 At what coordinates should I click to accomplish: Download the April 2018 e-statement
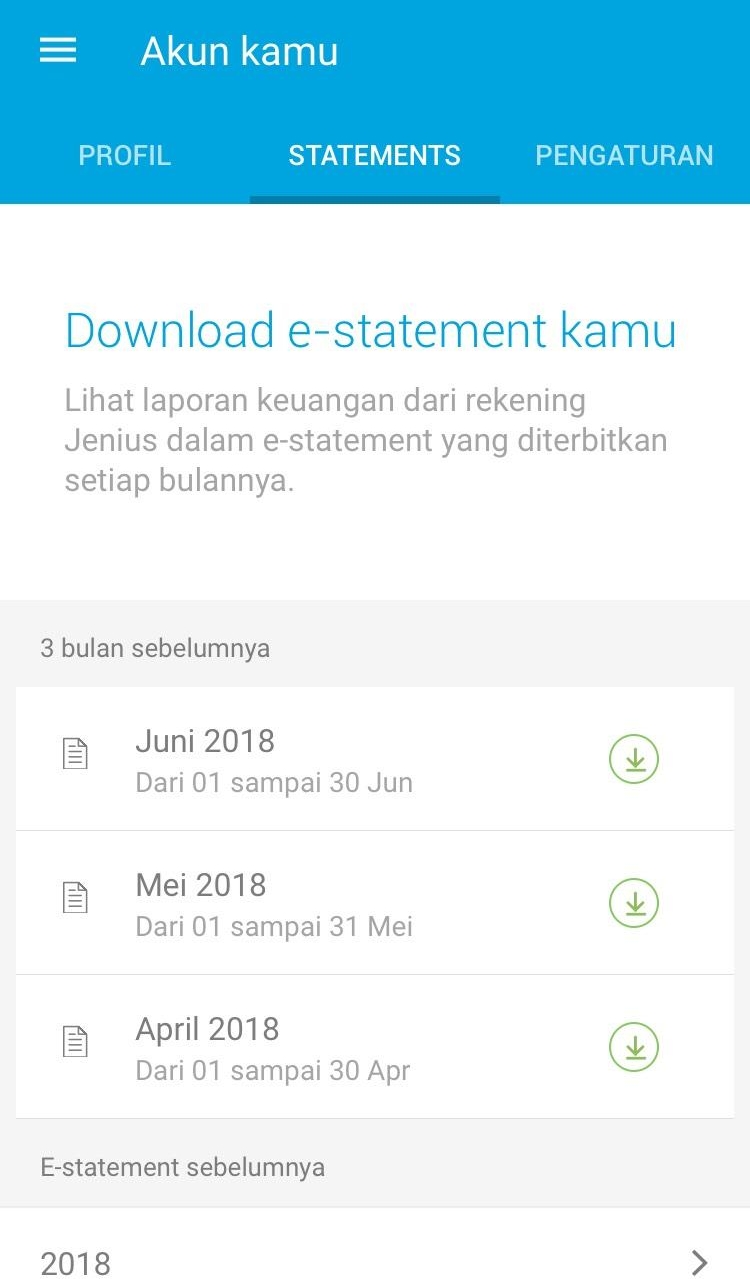coord(634,1048)
